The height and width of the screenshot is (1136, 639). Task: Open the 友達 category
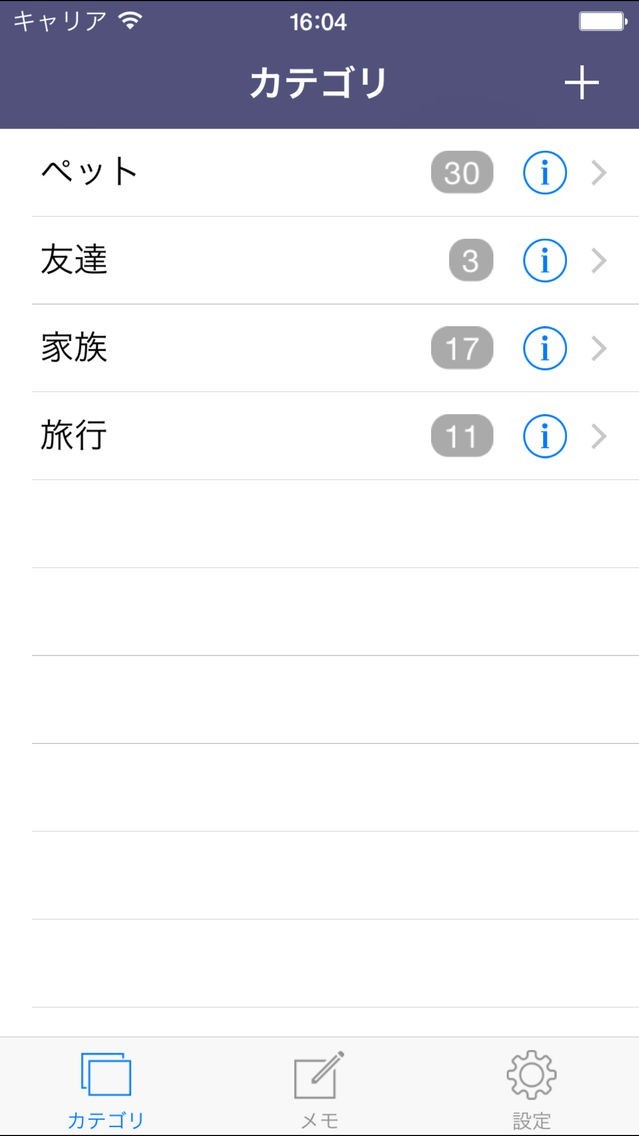(200, 261)
